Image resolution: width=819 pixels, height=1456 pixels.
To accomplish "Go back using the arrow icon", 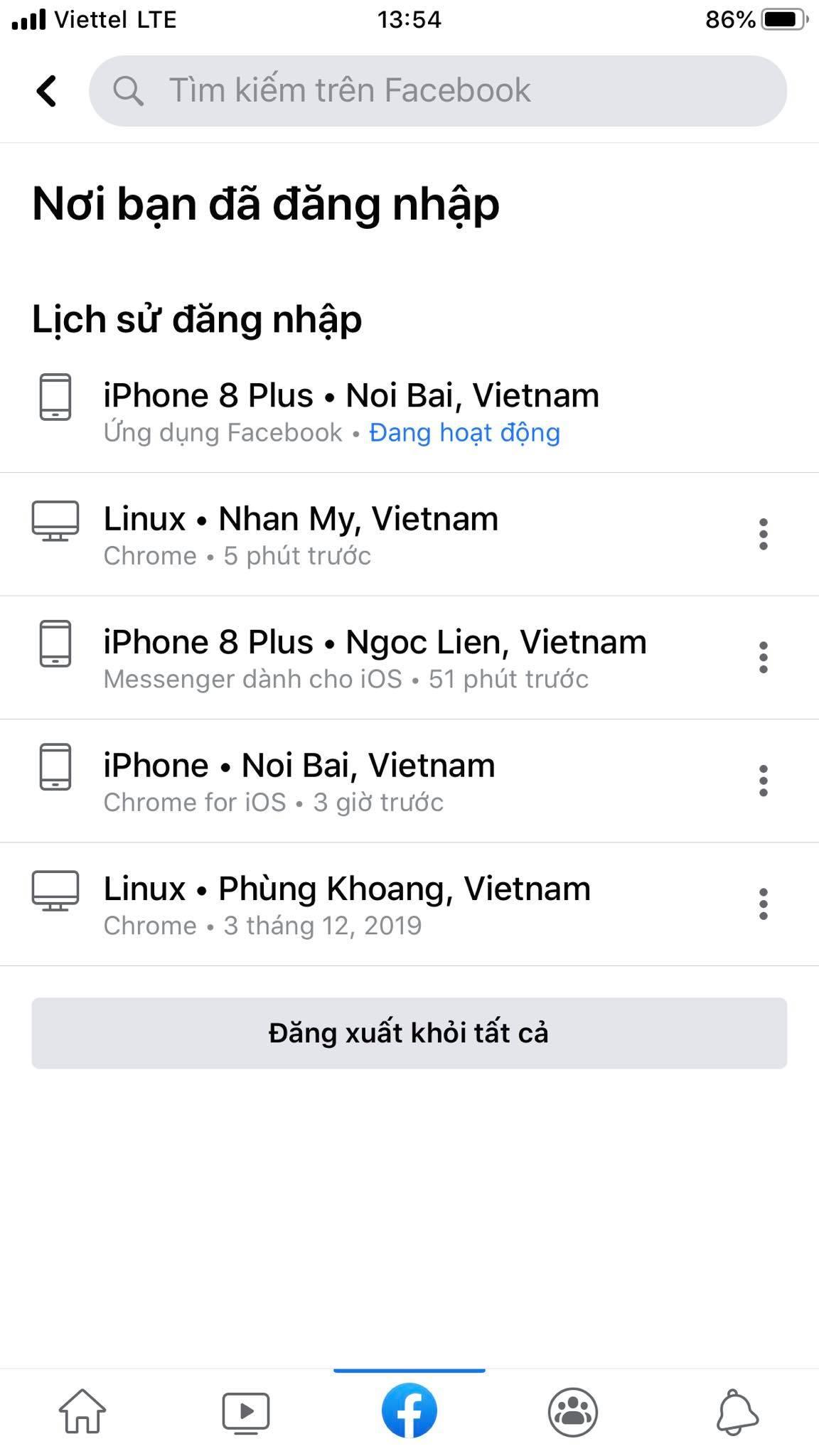I will [x=47, y=91].
